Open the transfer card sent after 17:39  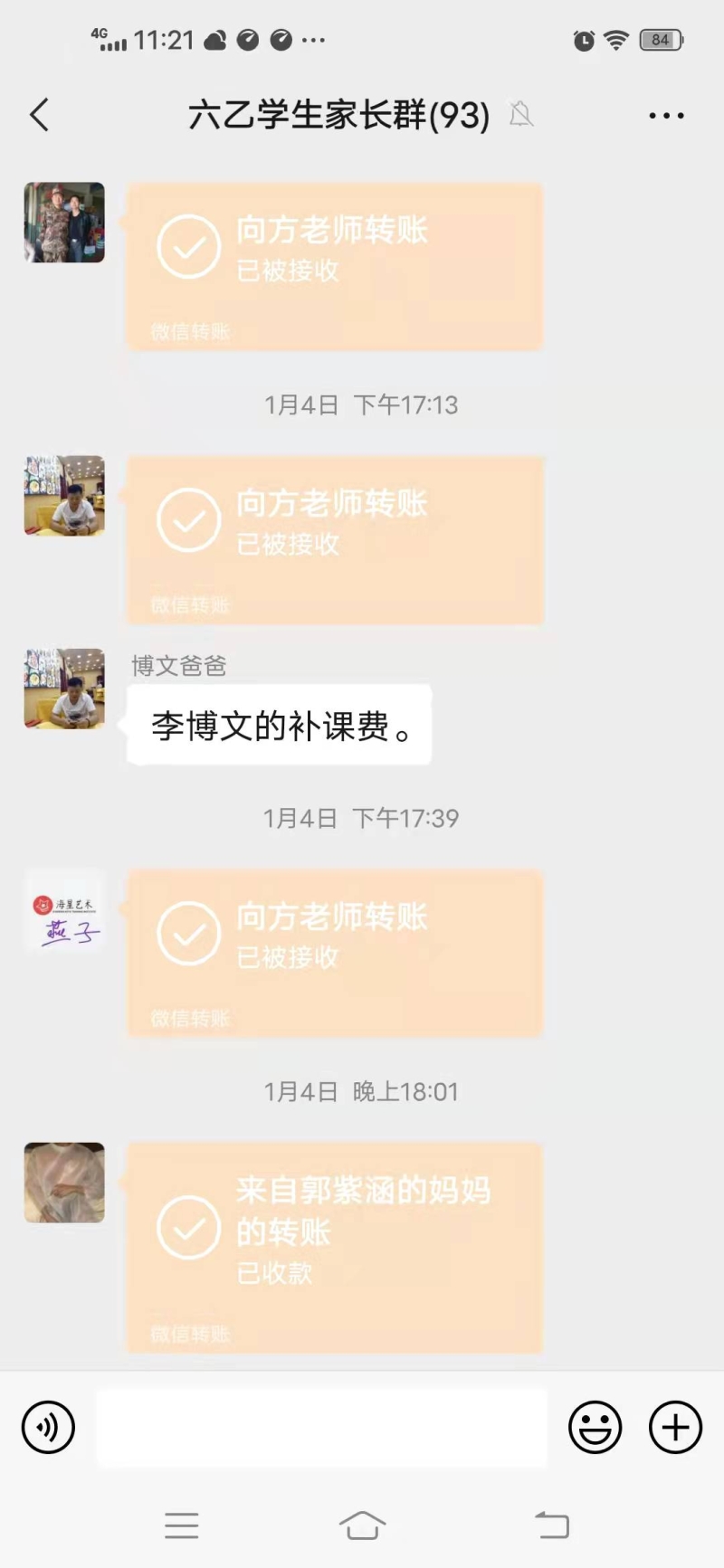point(335,954)
